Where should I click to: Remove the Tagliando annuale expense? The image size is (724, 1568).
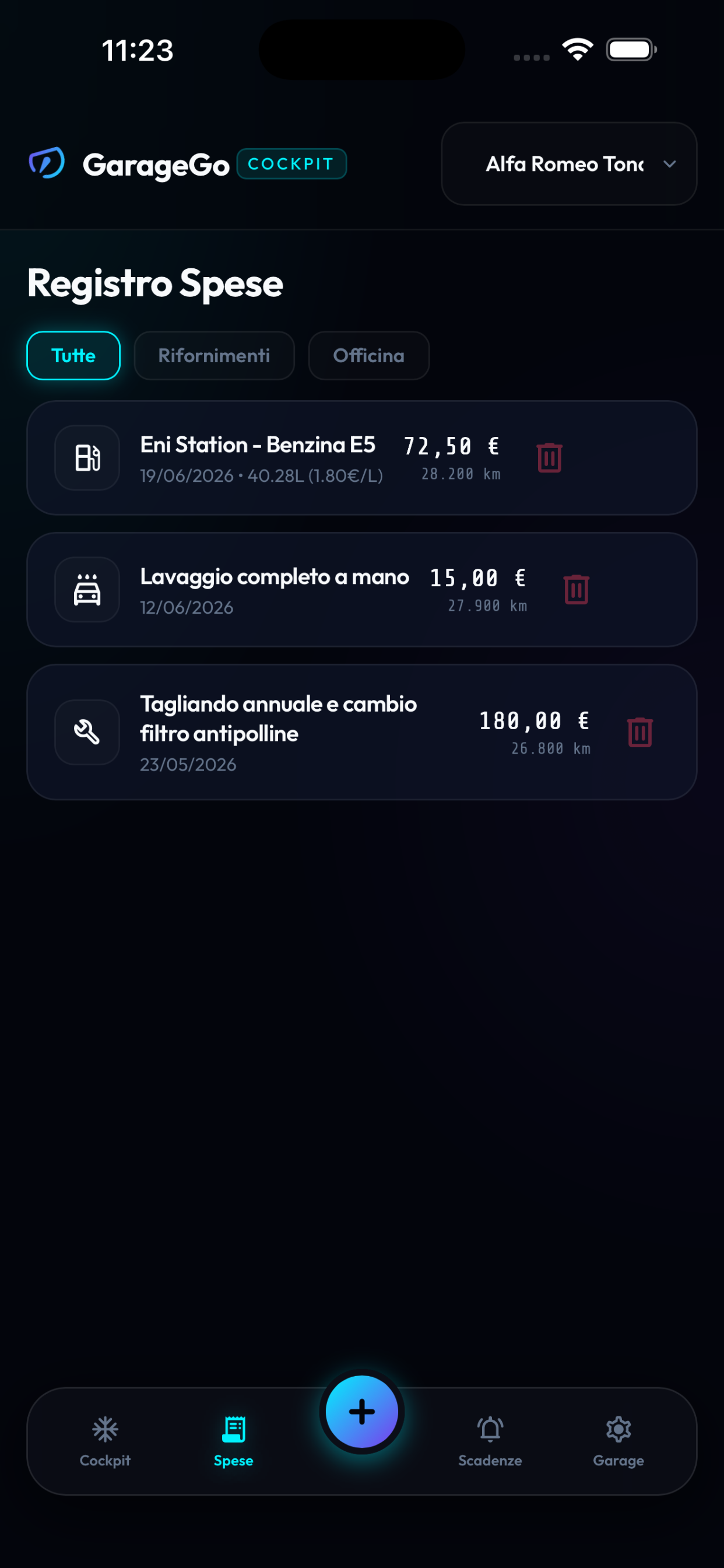point(639,731)
